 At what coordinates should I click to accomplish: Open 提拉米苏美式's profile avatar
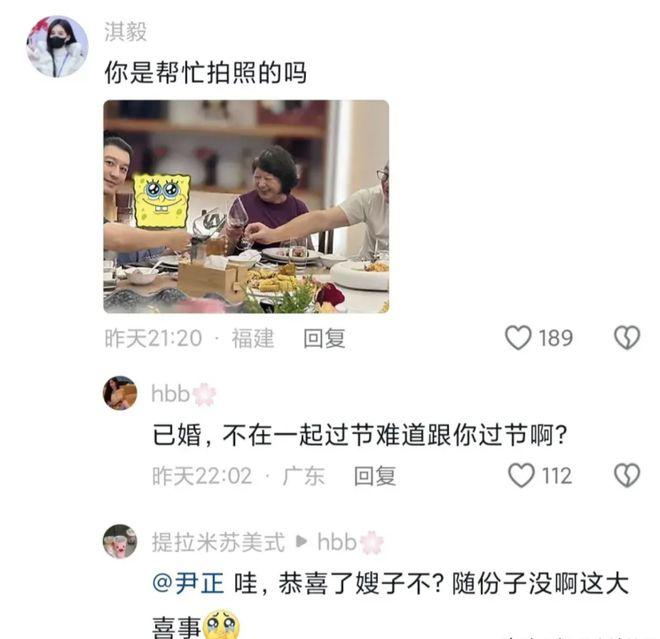tap(120, 541)
